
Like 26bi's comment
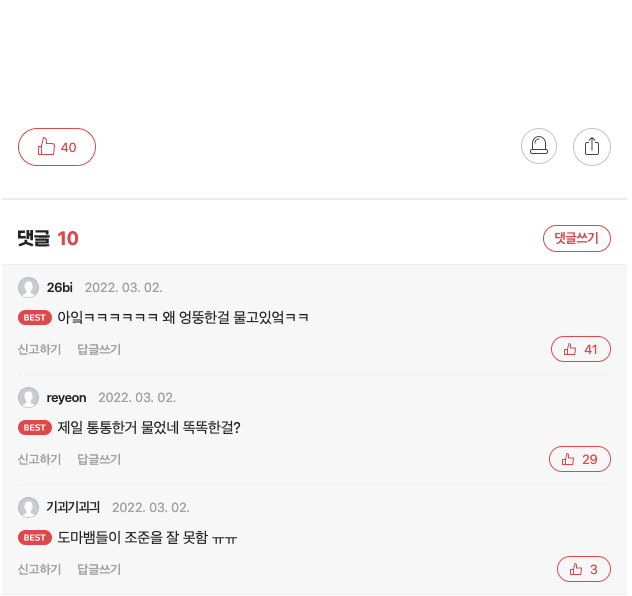580,349
